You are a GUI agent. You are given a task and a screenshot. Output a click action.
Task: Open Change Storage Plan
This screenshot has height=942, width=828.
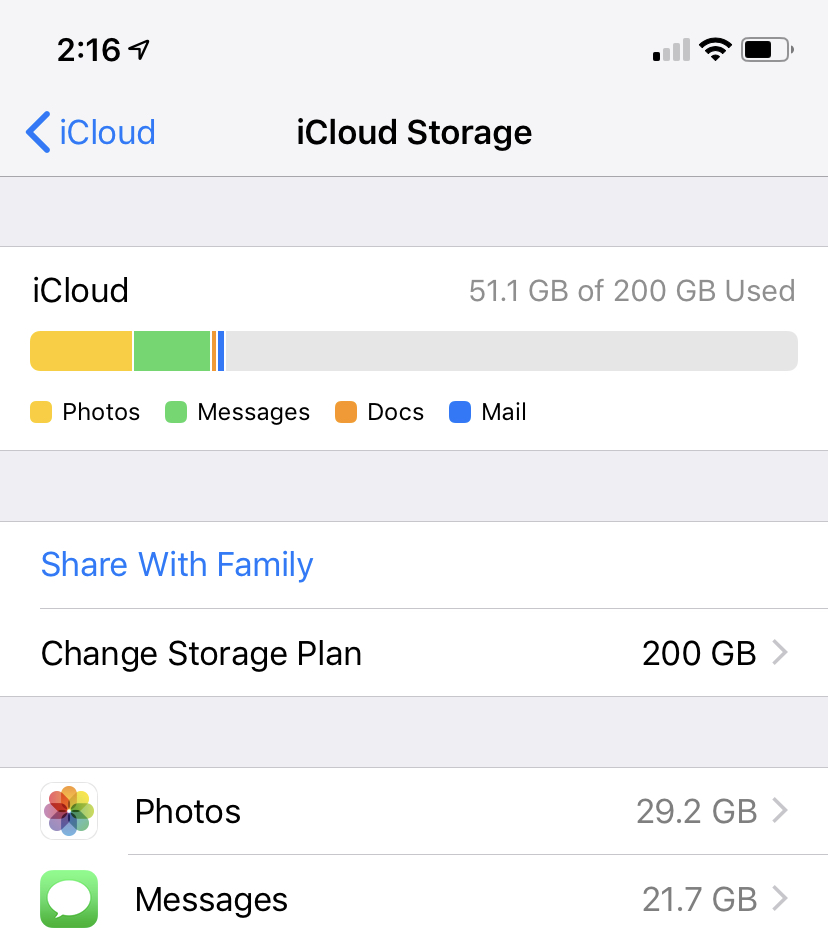414,654
